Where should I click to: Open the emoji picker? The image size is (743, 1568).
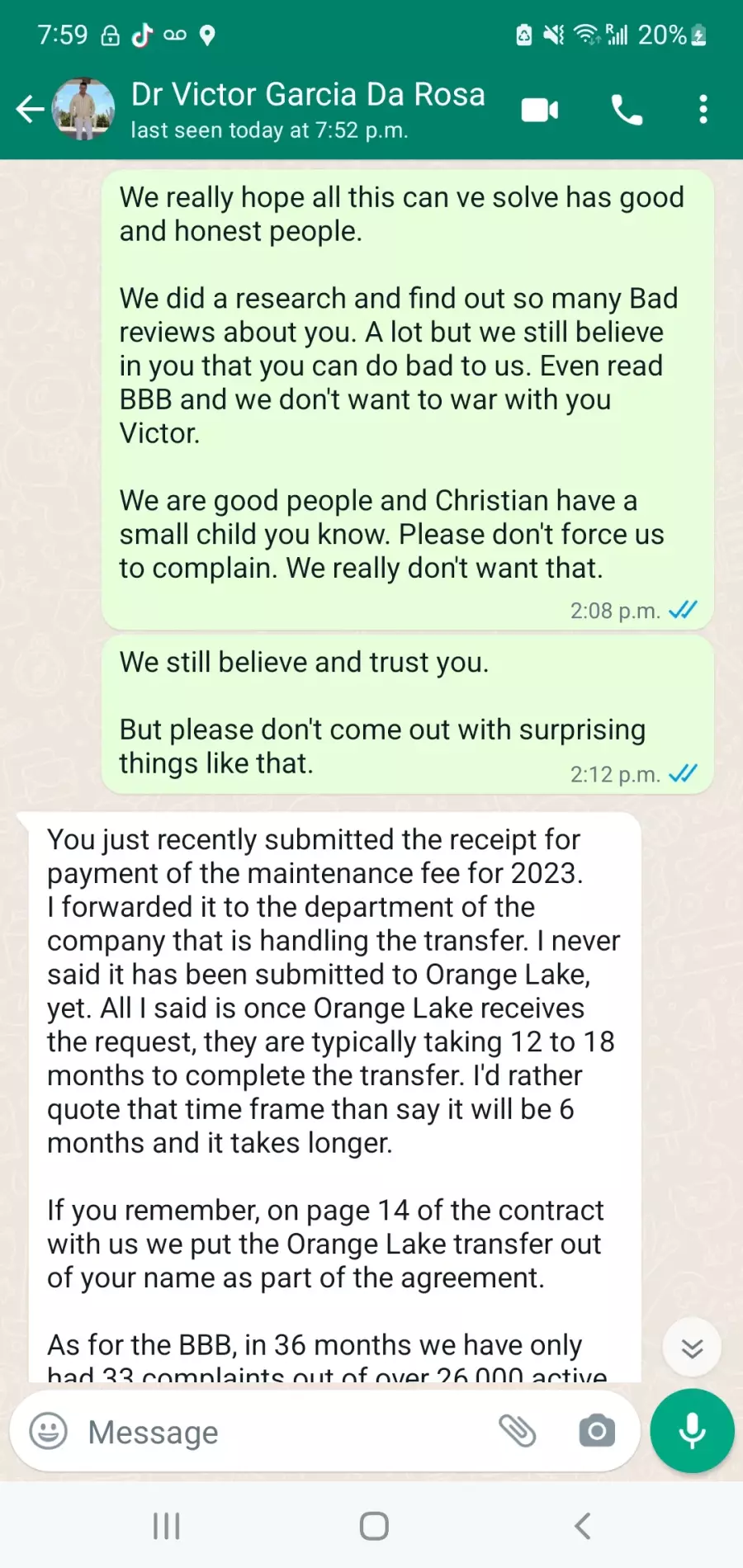(x=49, y=1431)
